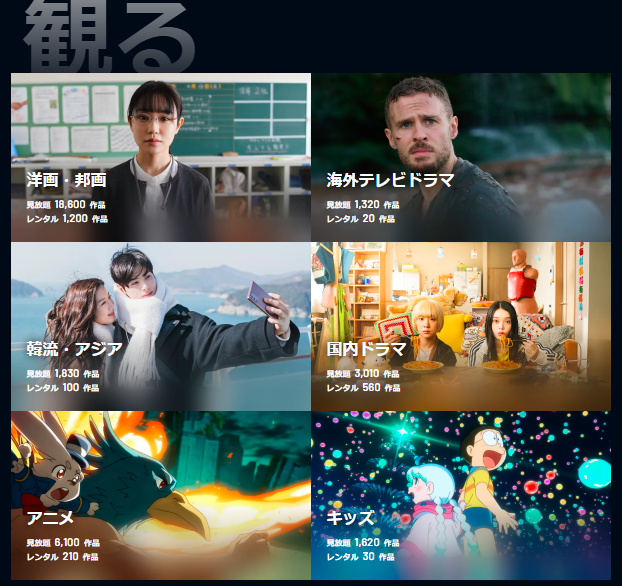Open the アニメ category tile
Viewport: 622px width, 586px height.
pyautogui.click(x=160, y=495)
